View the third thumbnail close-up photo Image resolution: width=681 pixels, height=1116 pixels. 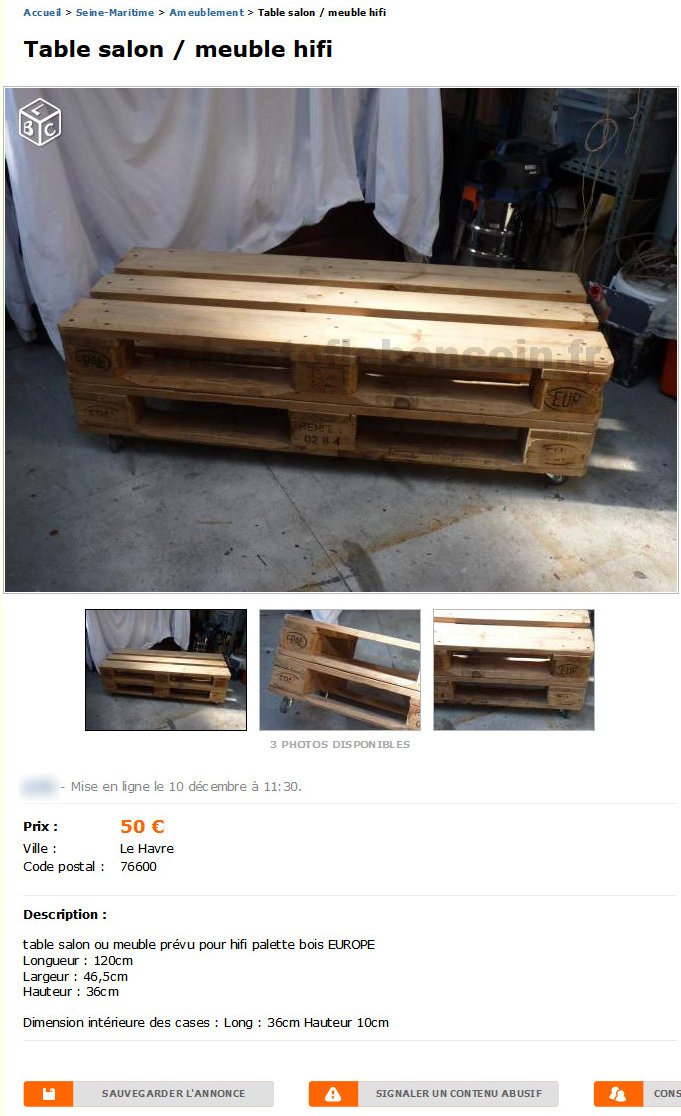point(514,669)
